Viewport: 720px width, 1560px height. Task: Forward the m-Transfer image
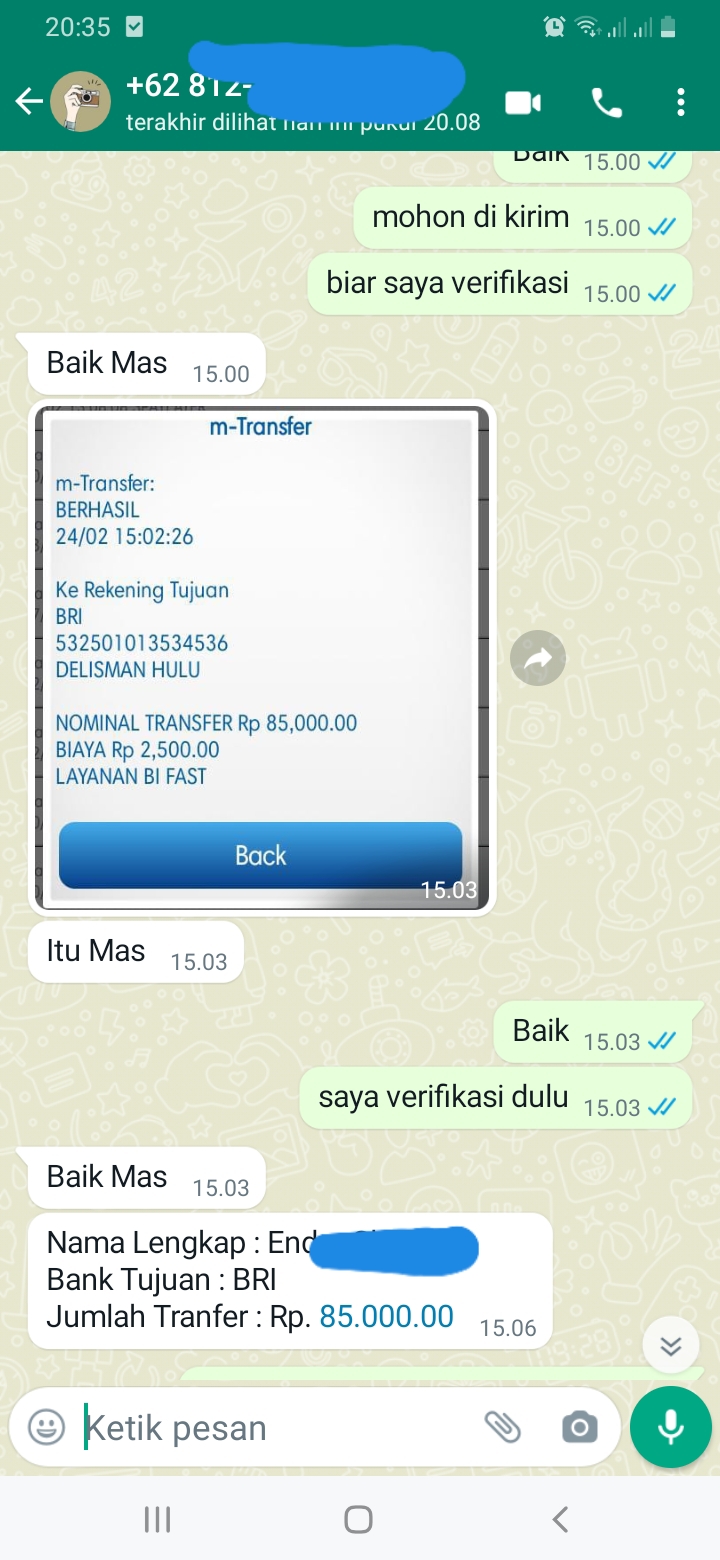[x=538, y=658]
